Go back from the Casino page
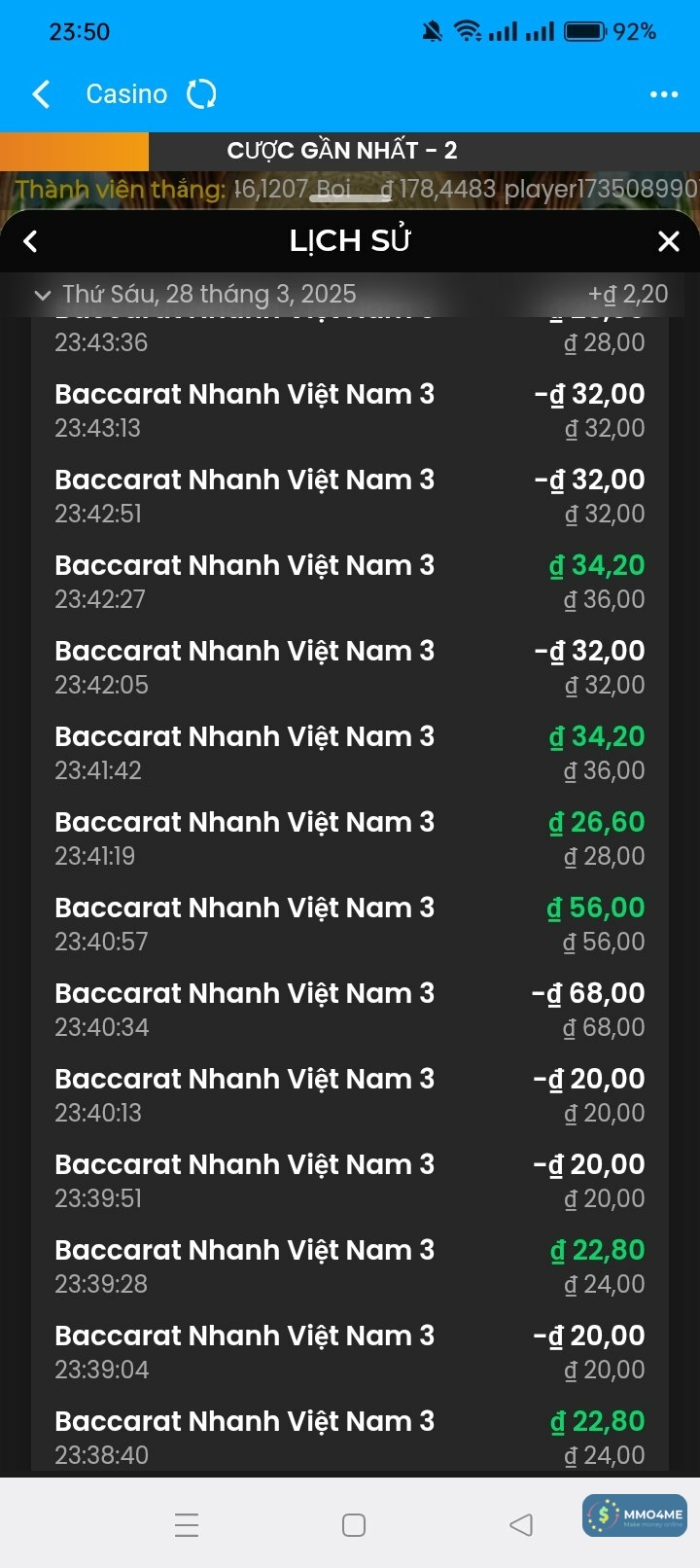 41,94
